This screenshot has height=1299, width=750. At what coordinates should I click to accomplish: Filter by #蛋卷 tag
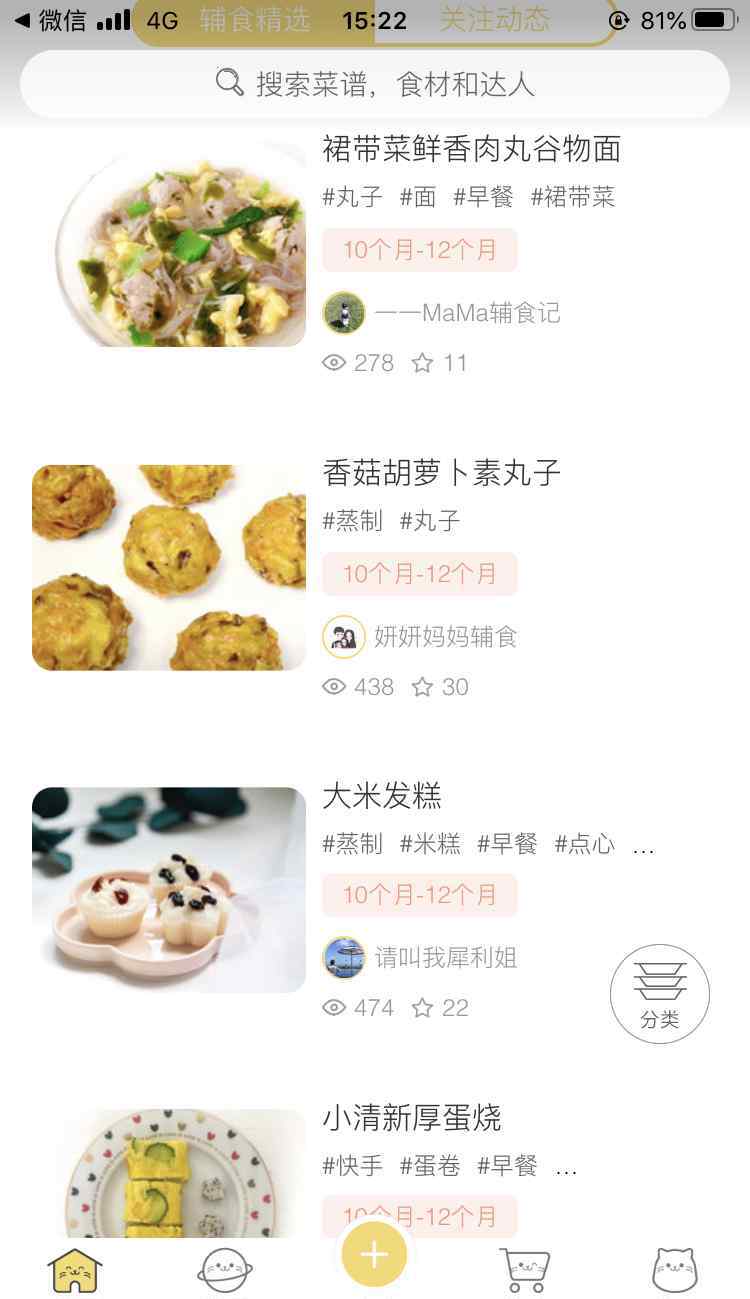click(x=430, y=1166)
